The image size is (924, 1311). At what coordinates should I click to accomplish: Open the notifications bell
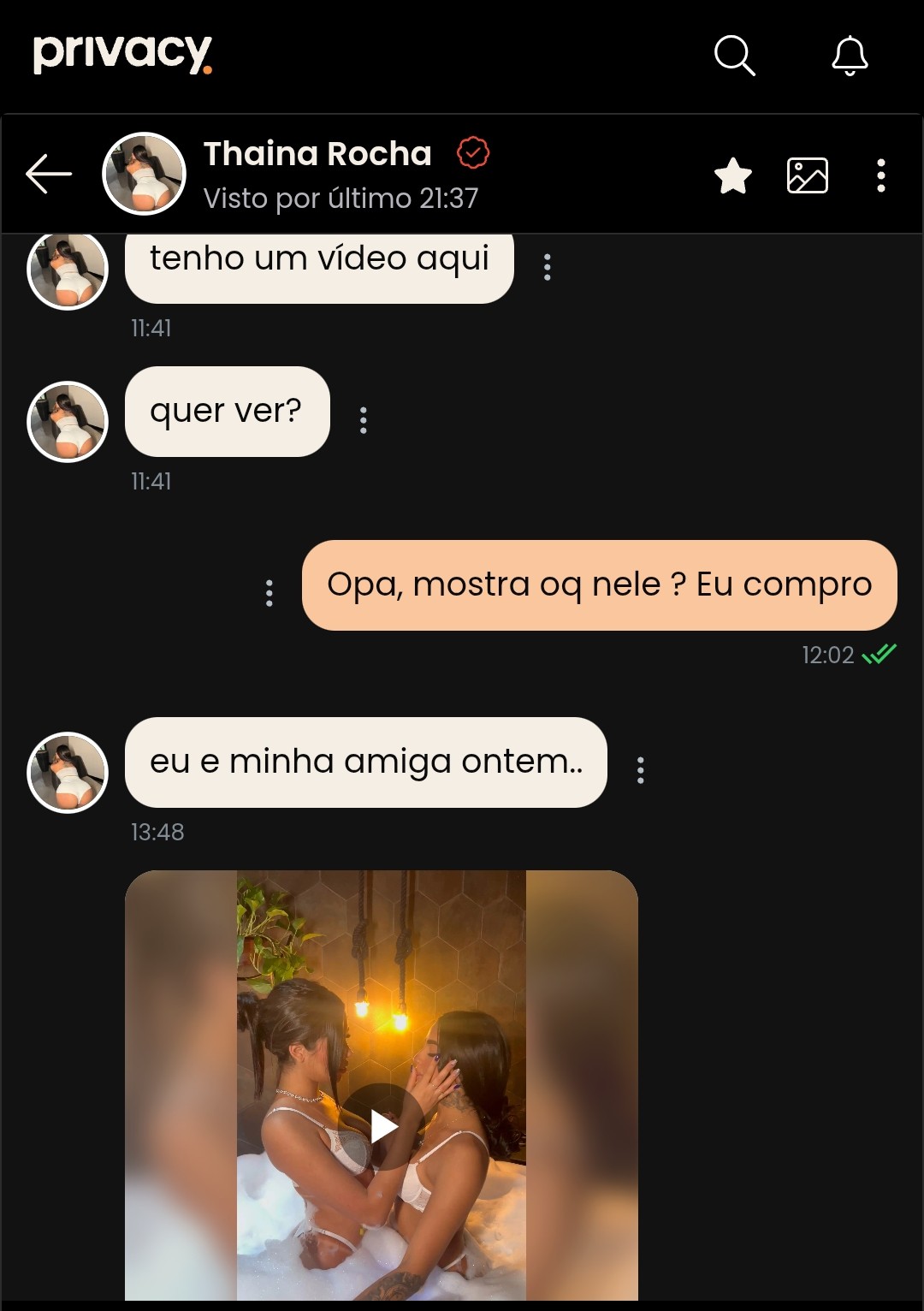850,56
